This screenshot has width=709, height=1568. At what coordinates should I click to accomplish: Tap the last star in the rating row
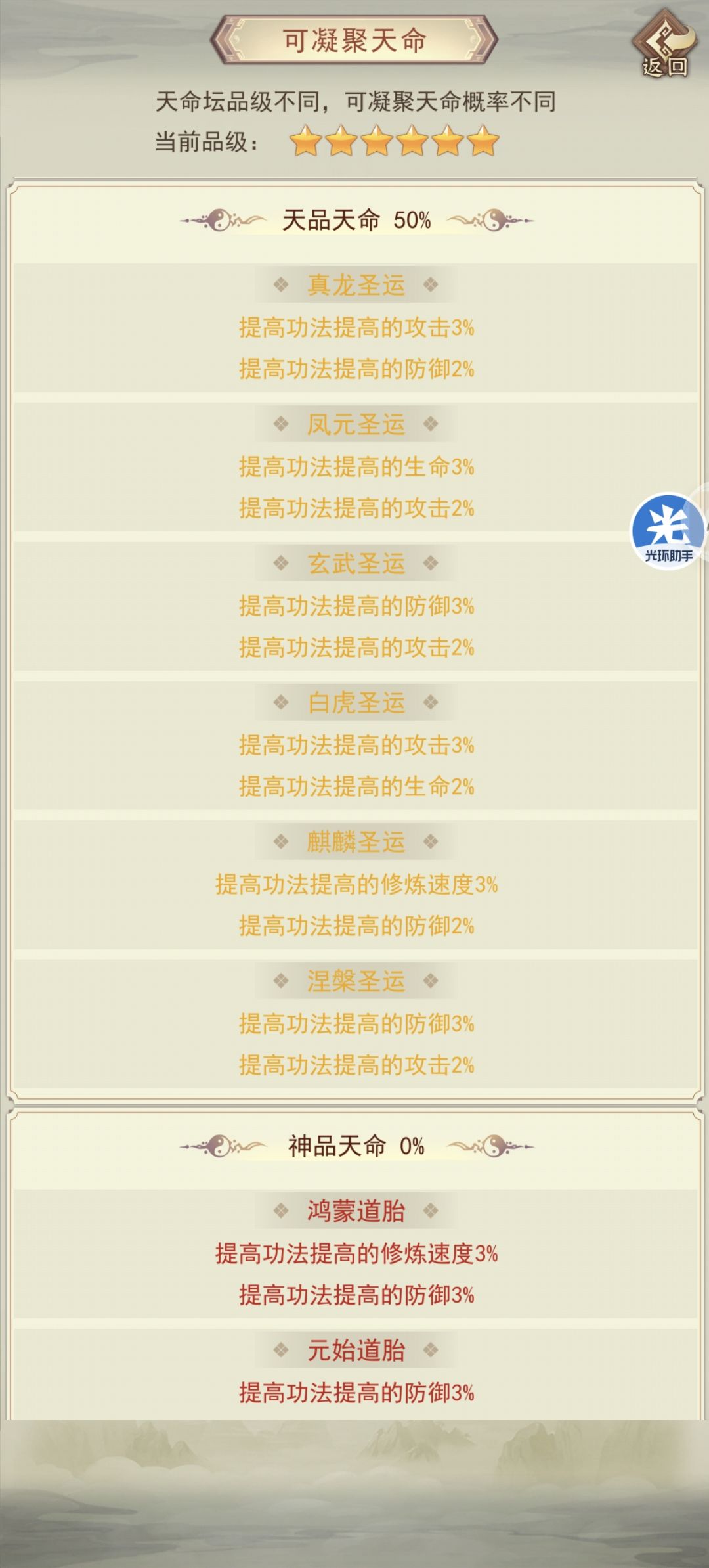[481, 141]
